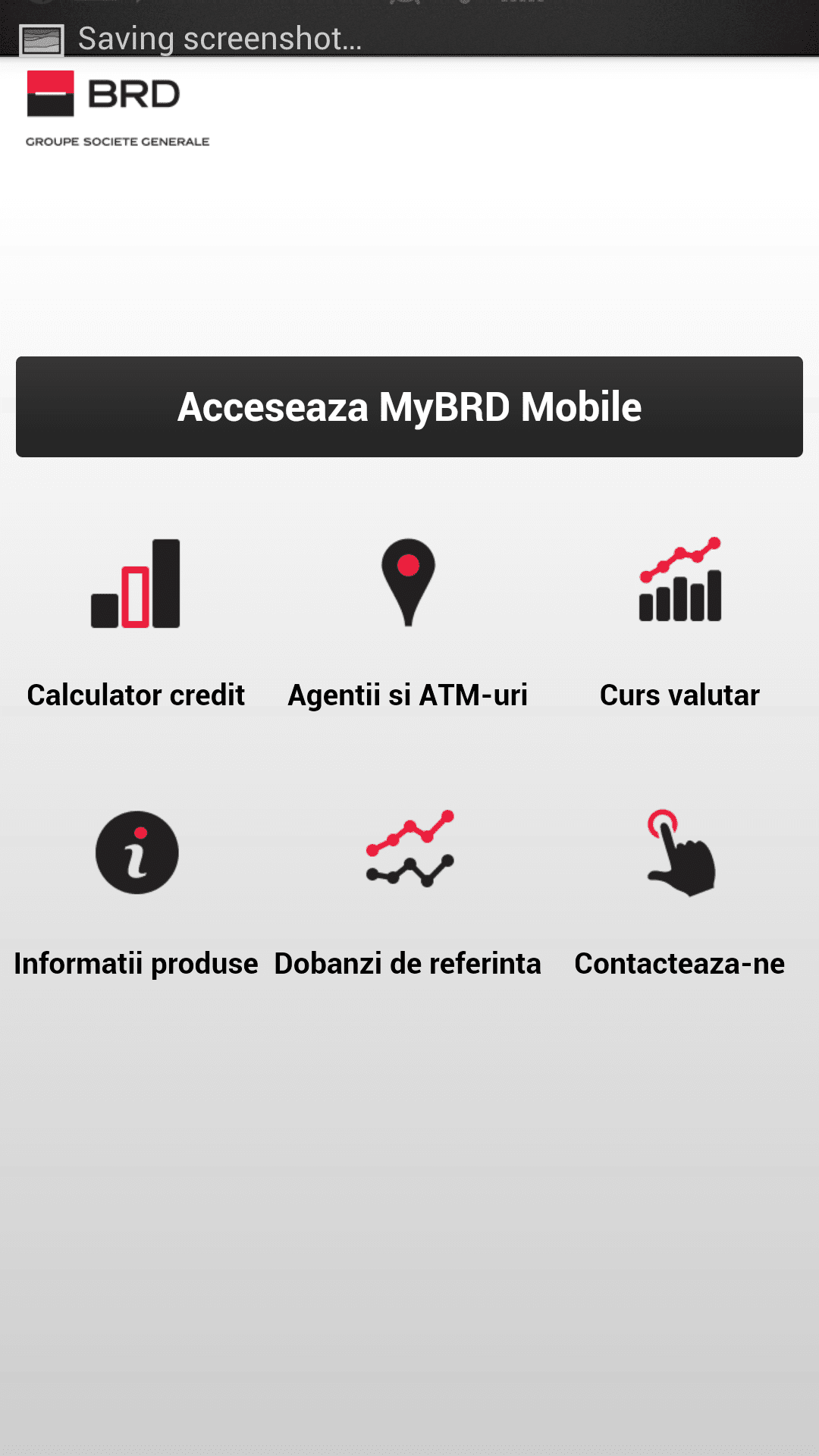View Dobanzi de referinta
The height and width of the screenshot is (1456, 819).
click(408, 891)
